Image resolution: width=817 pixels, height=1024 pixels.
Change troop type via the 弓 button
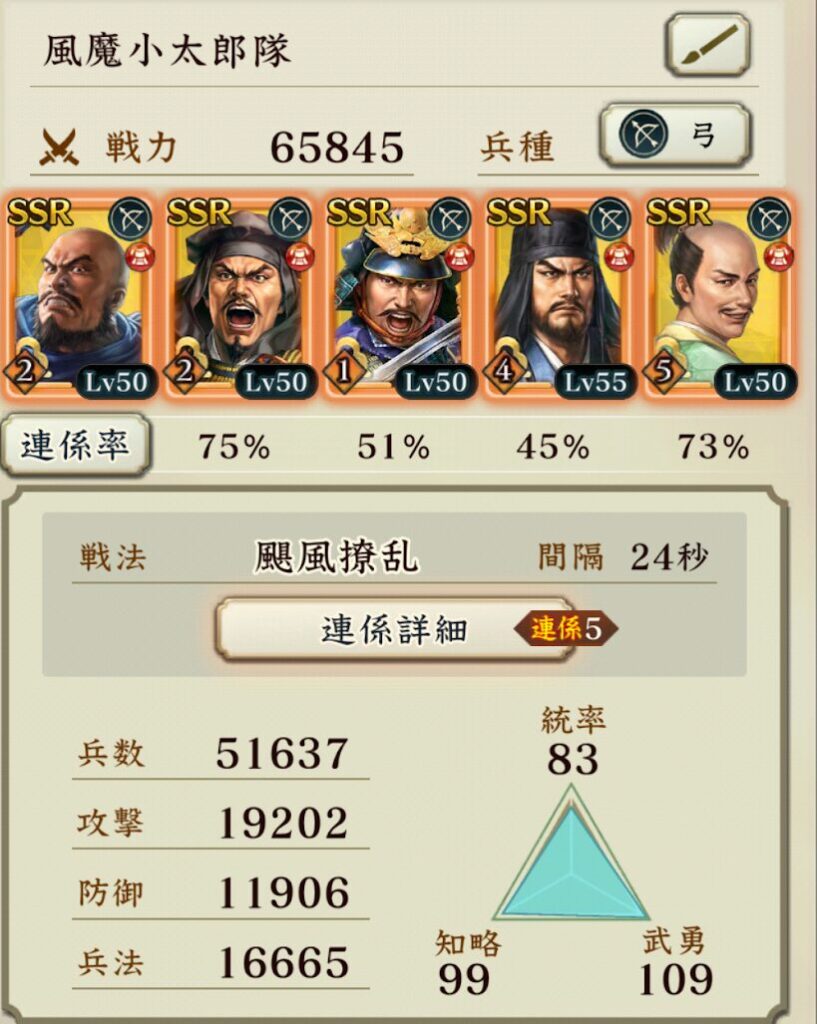tap(674, 137)
